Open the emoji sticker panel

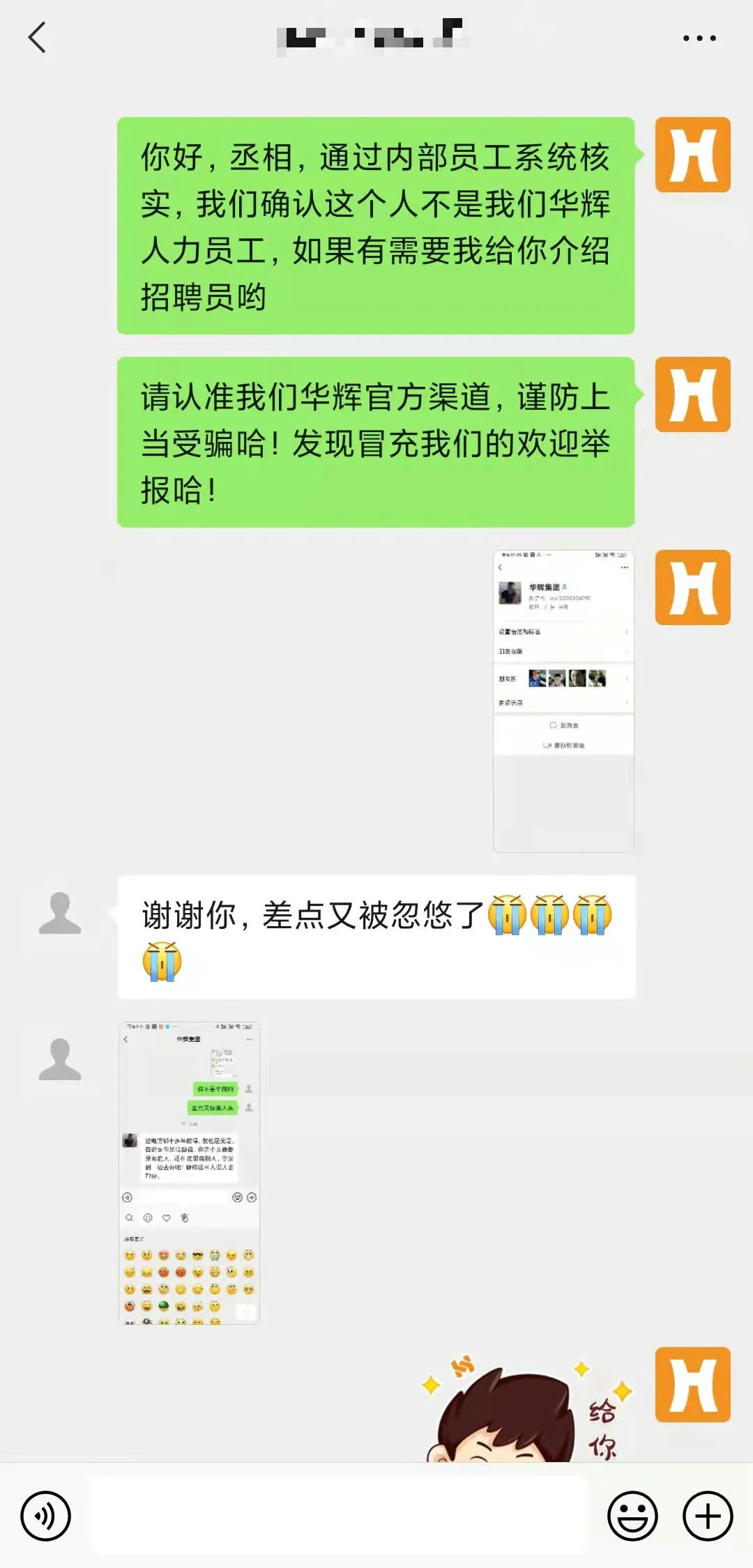coord(632,1516)
